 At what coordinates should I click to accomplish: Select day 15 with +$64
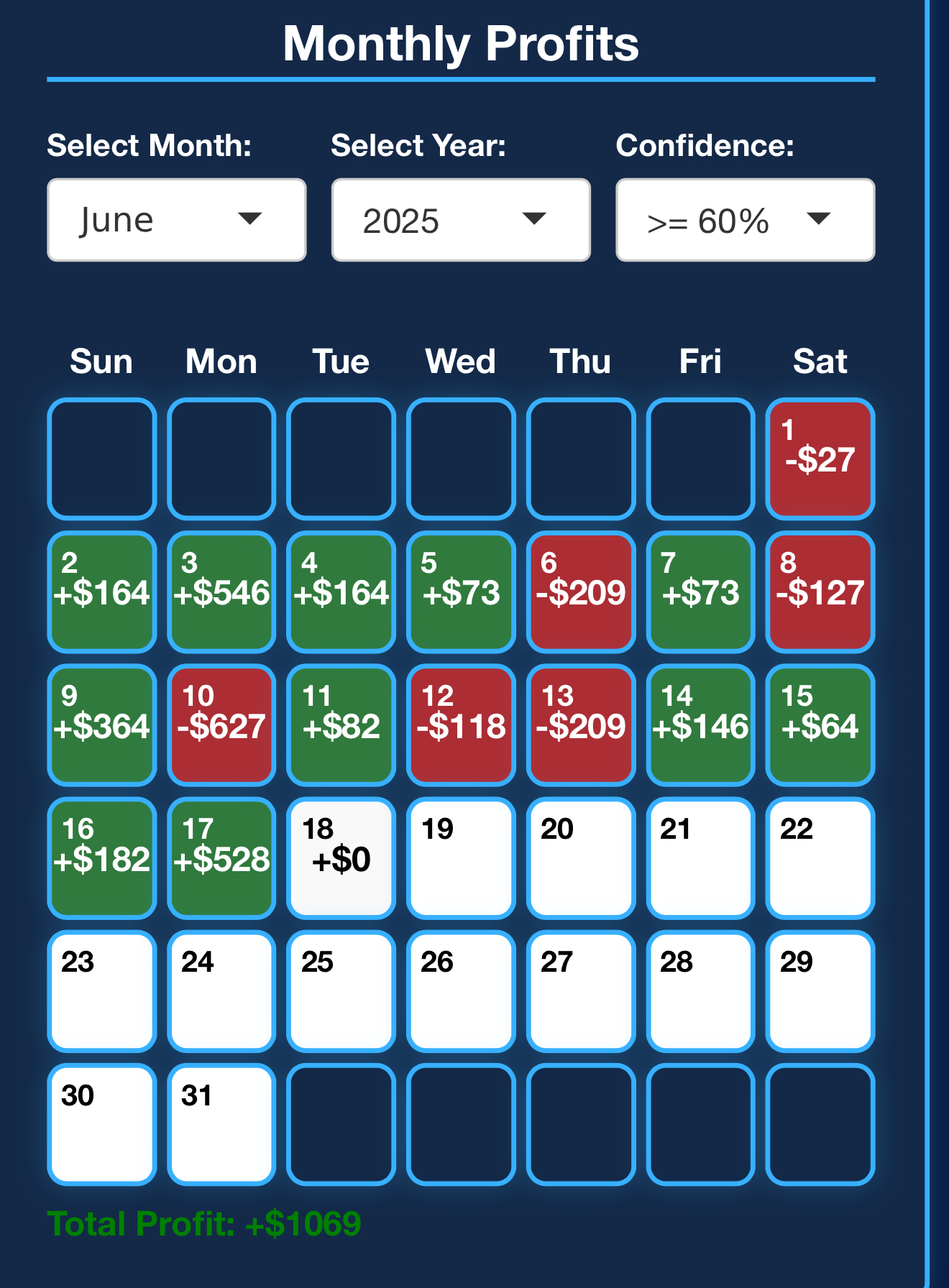(820, 724)
